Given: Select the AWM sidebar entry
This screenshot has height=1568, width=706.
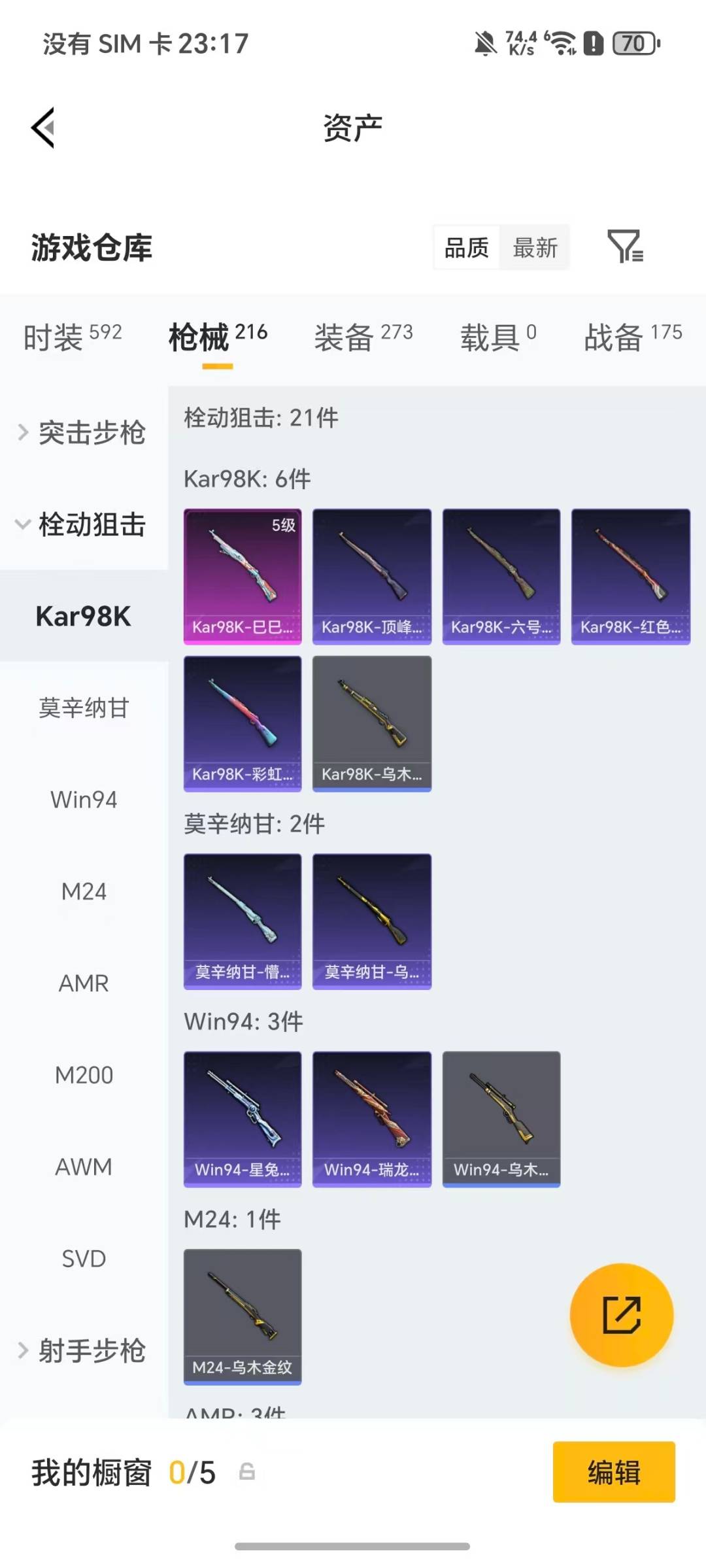Looking at the screenshot, I should [x=84, y=1167].
